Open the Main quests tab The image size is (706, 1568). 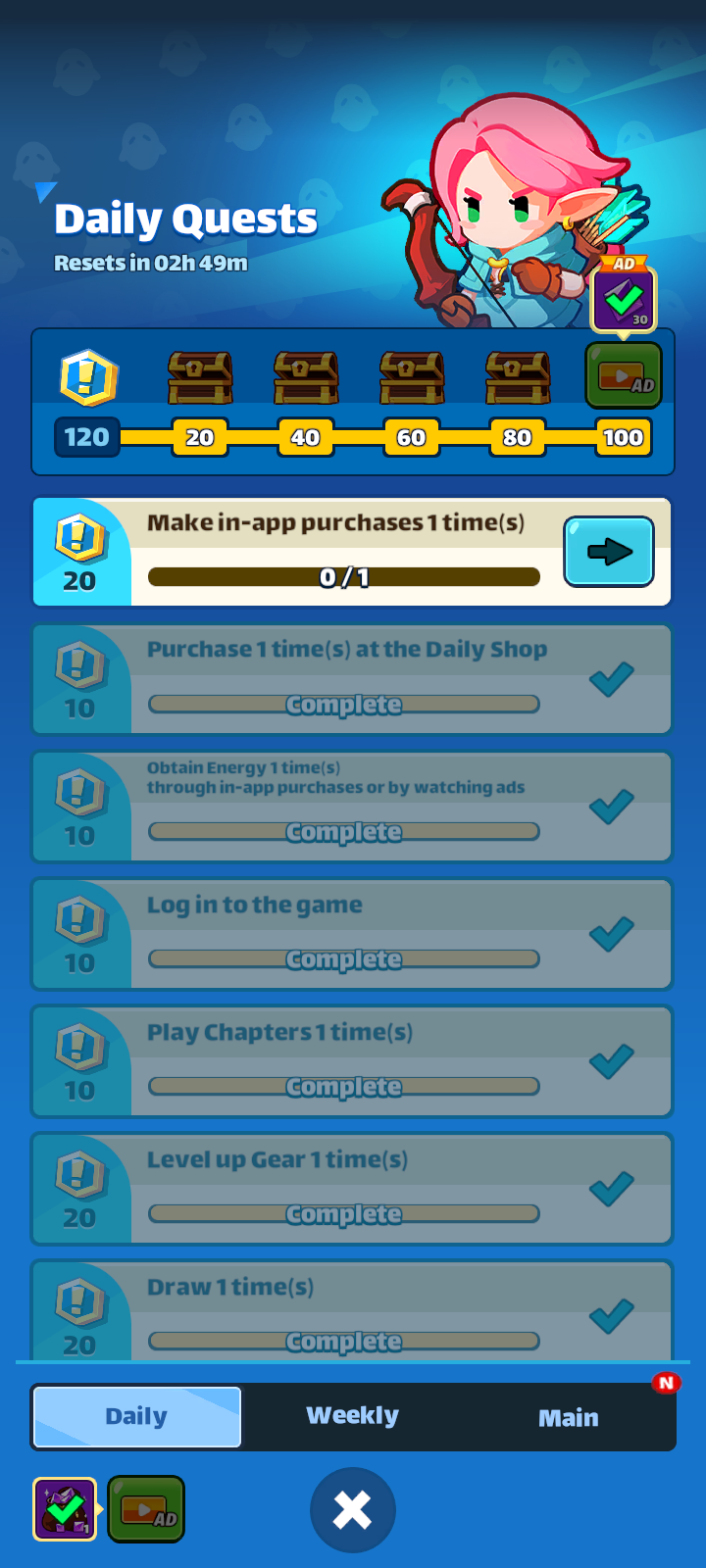[568, 1417]
